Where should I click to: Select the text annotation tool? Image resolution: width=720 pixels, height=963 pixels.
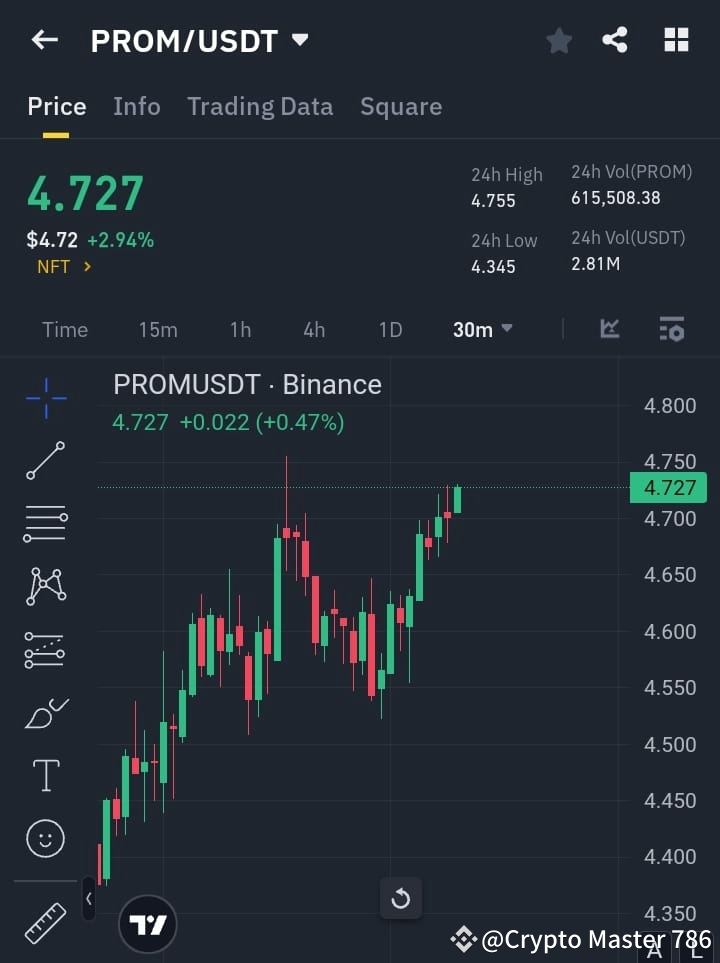coord(45,775)
